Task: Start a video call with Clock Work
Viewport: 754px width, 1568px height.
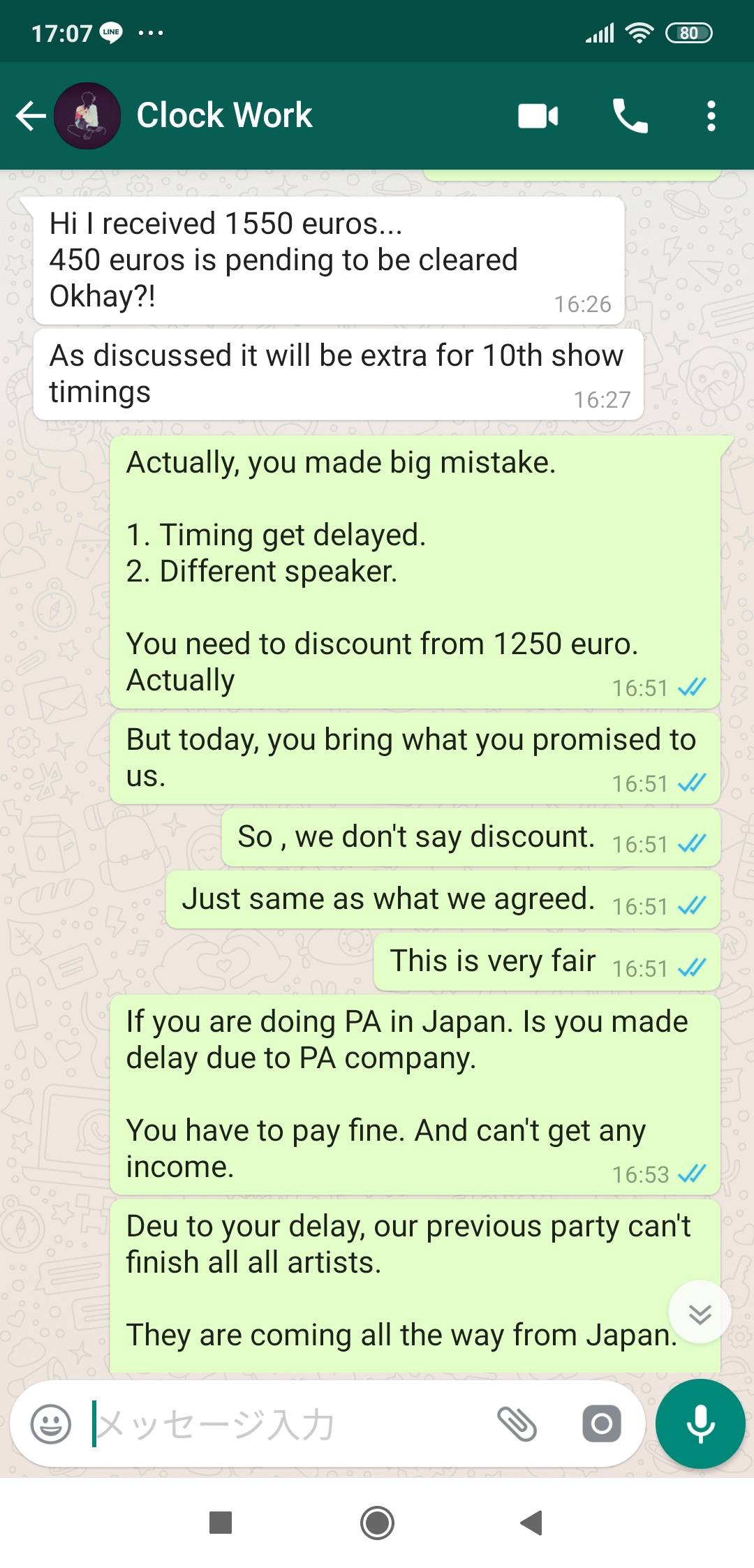Action: click(538, 116)
